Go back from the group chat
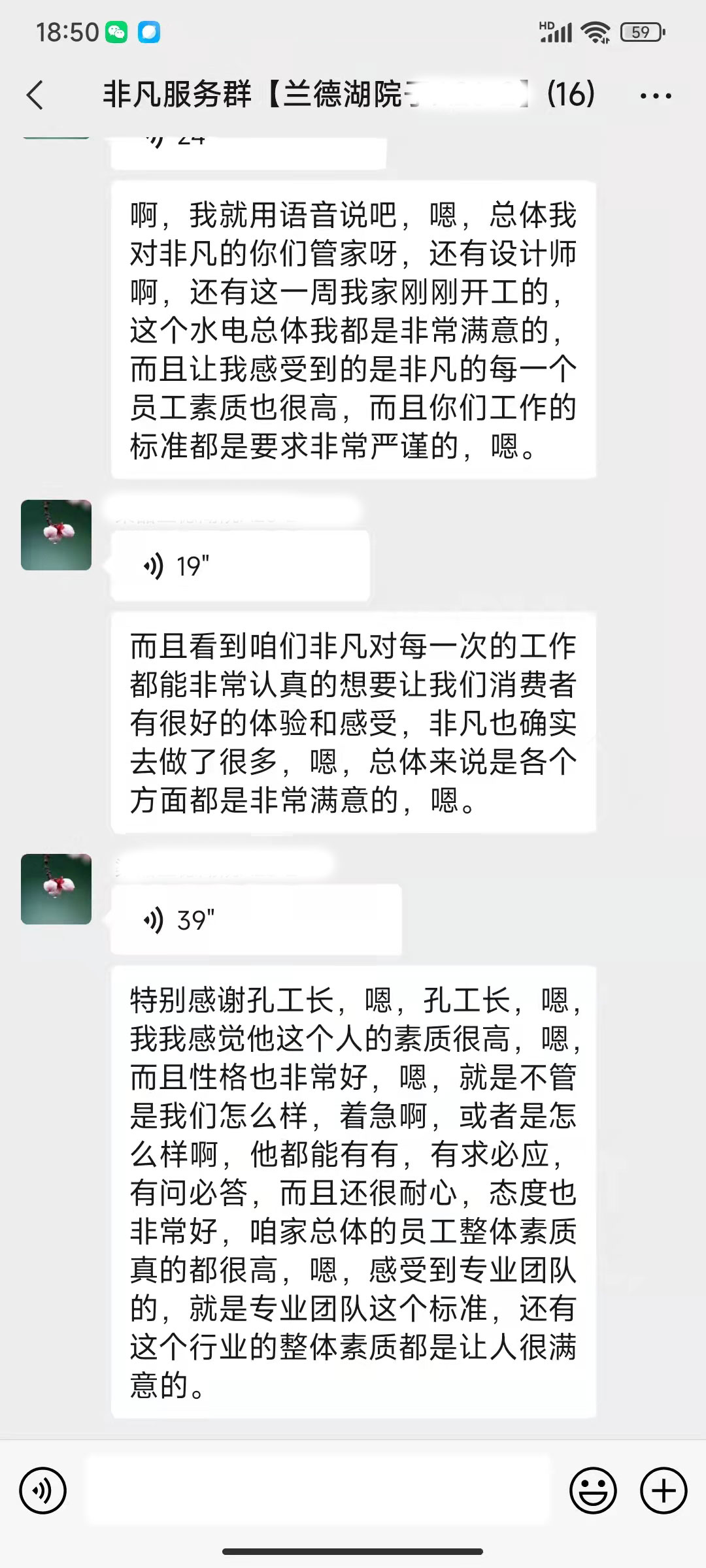The height and width of the screenshot is (1568, 706). [35, 95]
